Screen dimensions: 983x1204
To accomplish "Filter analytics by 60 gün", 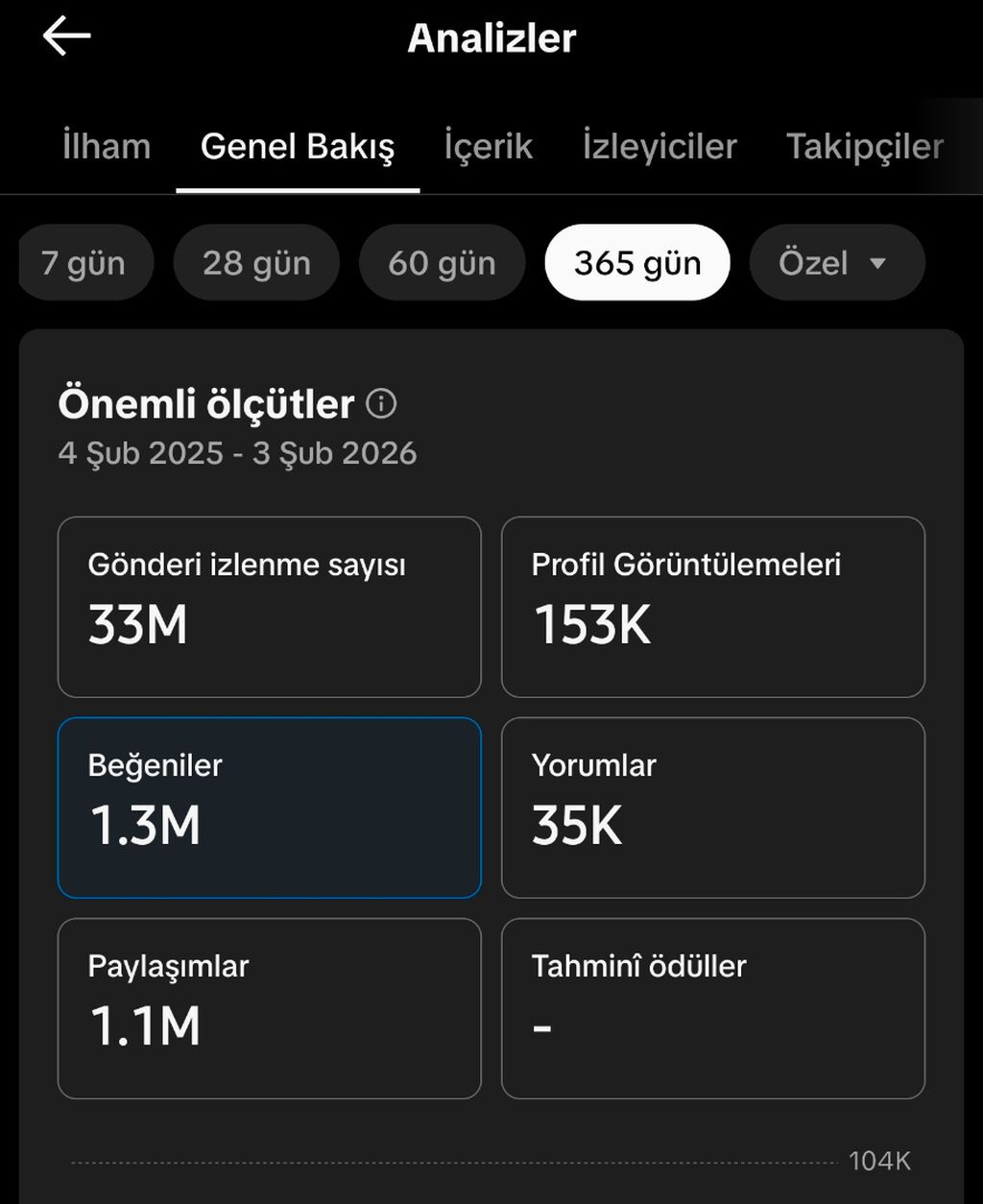I will coord(442,263).
